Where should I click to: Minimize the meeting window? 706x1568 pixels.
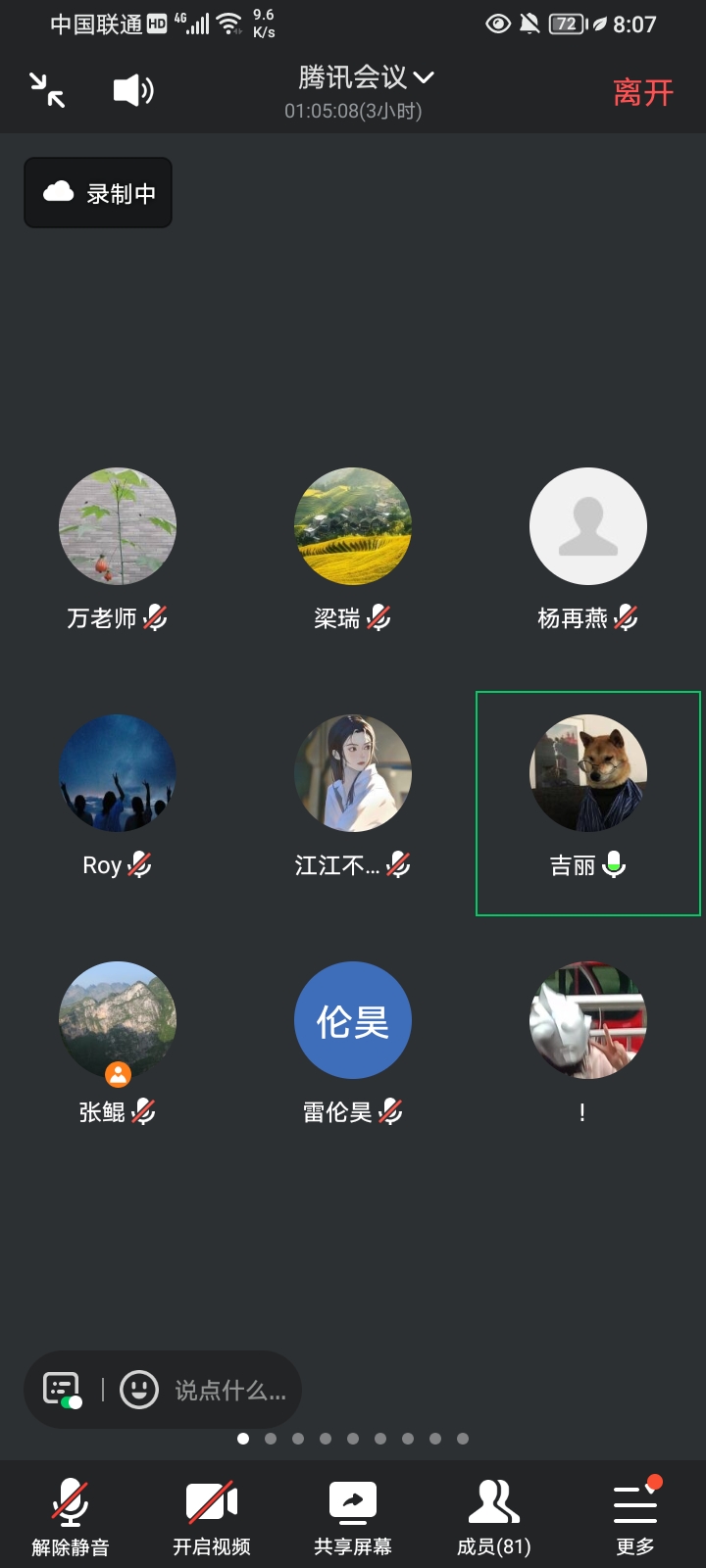[x=47, y=90]
